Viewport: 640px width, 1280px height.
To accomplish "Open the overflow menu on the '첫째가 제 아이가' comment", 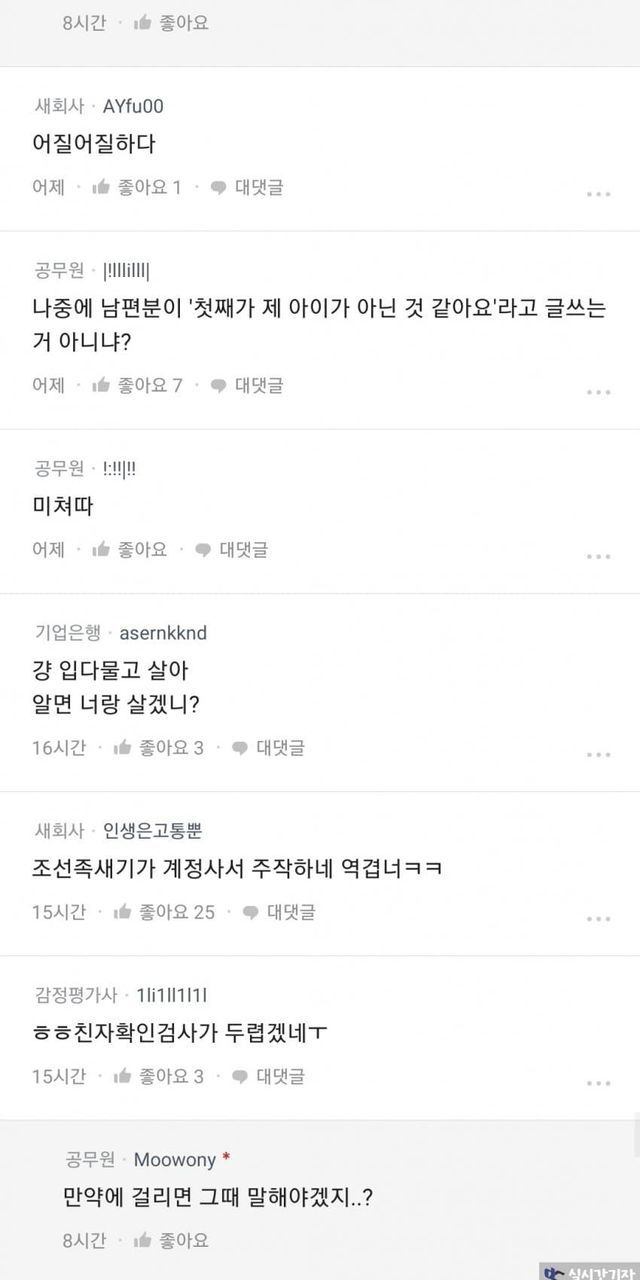I will [598, 392].
